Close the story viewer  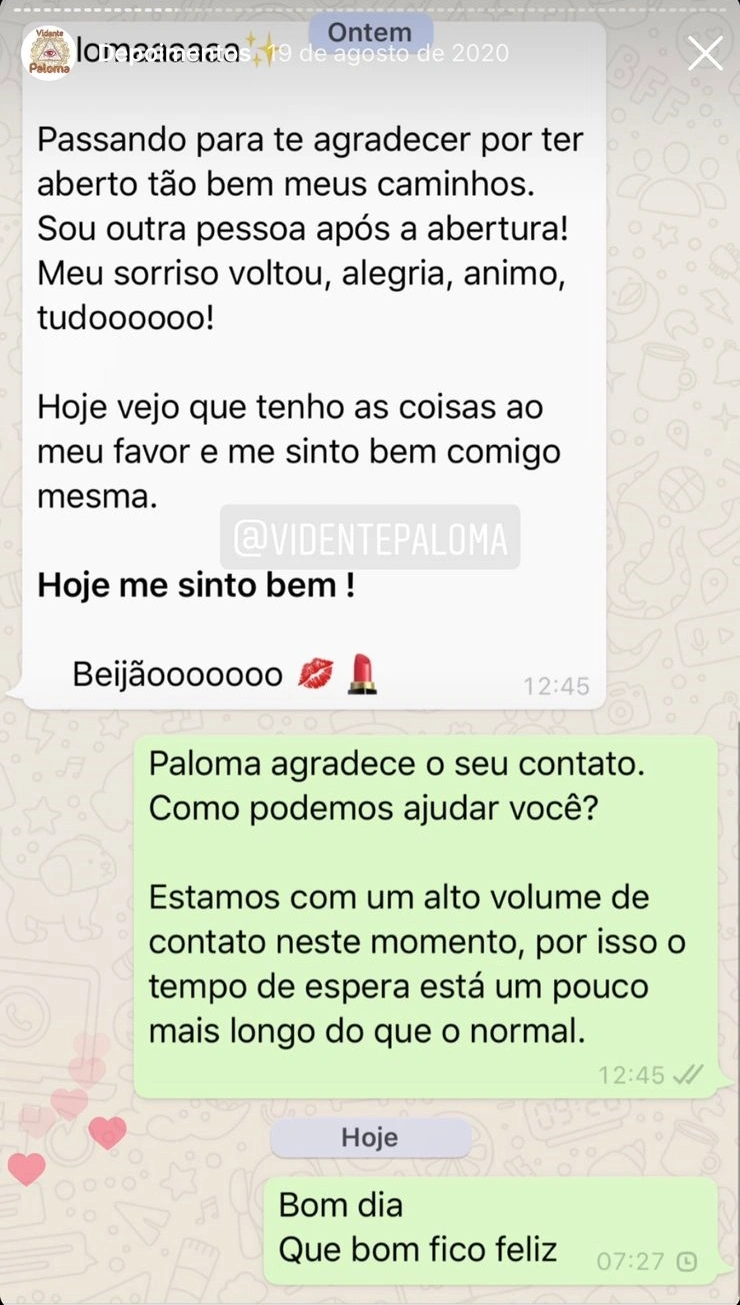[x=705, y=53]
